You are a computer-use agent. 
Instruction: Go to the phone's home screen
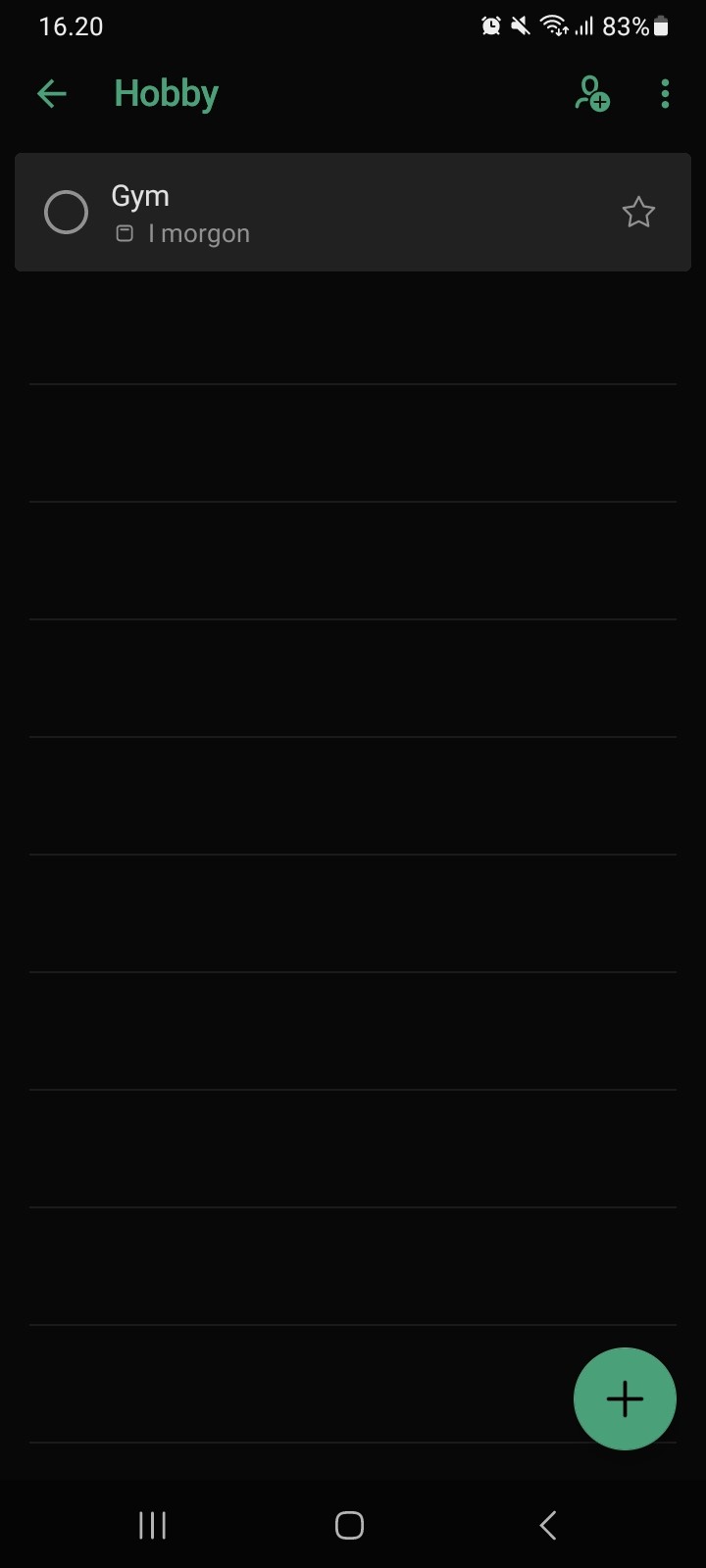[349, 1525]
